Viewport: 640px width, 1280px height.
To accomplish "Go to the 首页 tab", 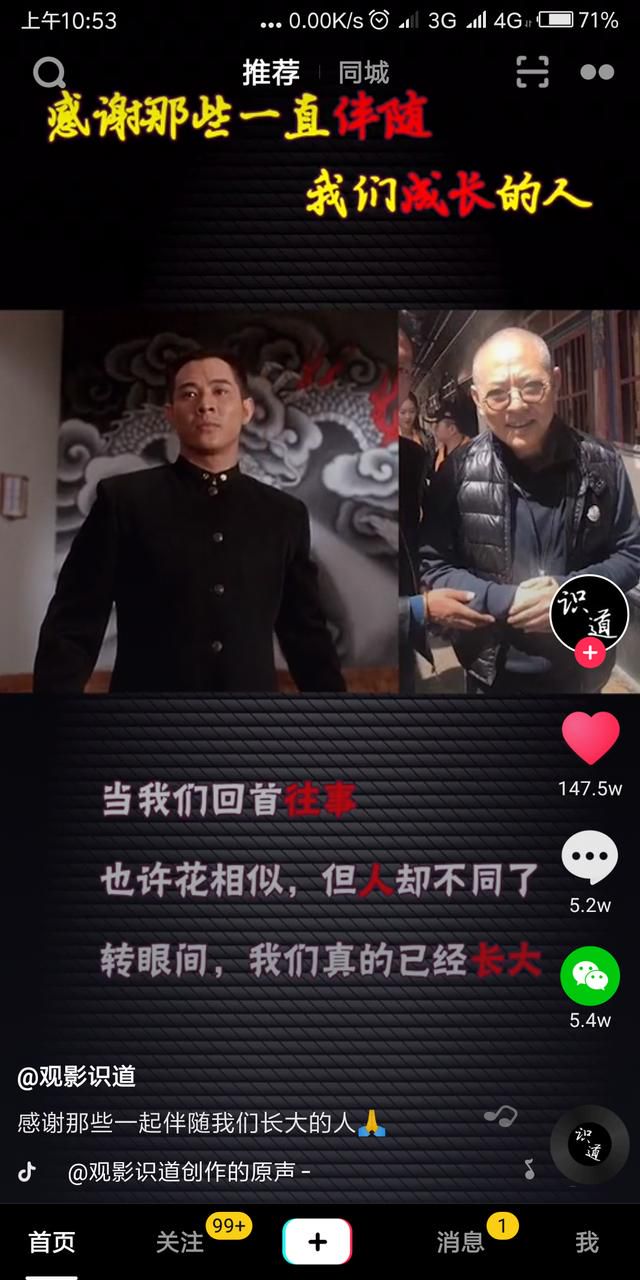I will point(51,1242).
